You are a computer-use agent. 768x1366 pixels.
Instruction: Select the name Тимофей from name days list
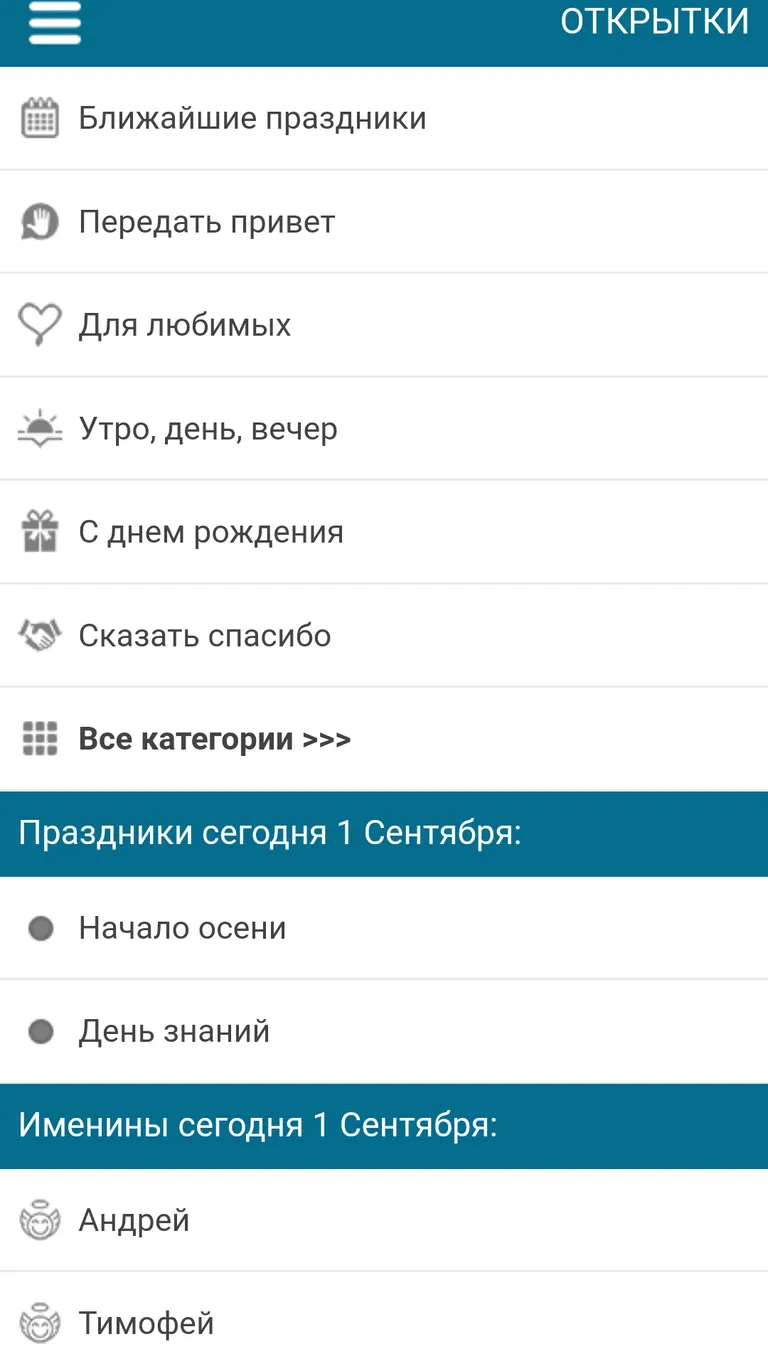tap(146, 1323)
